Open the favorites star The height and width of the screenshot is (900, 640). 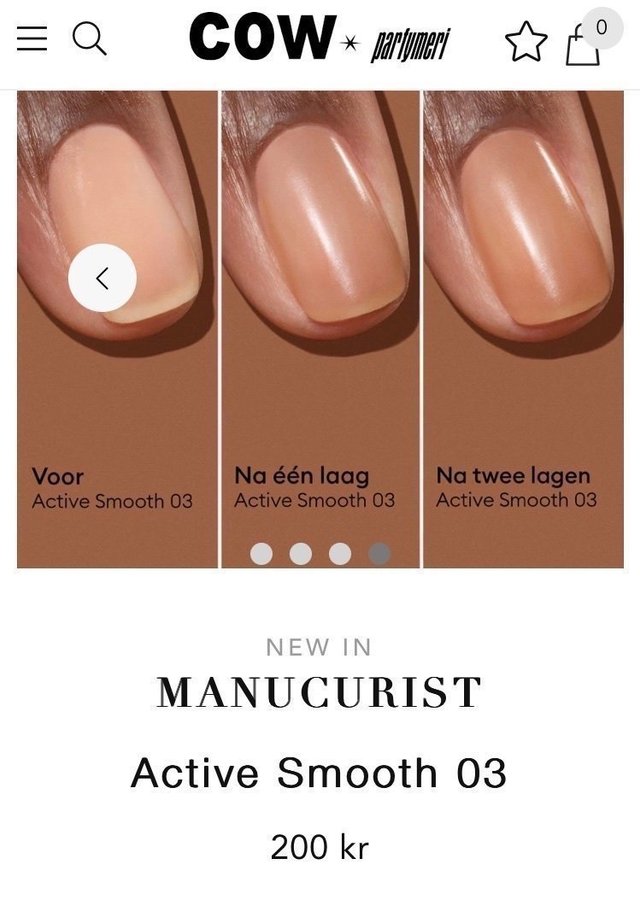tap(526, 42)
